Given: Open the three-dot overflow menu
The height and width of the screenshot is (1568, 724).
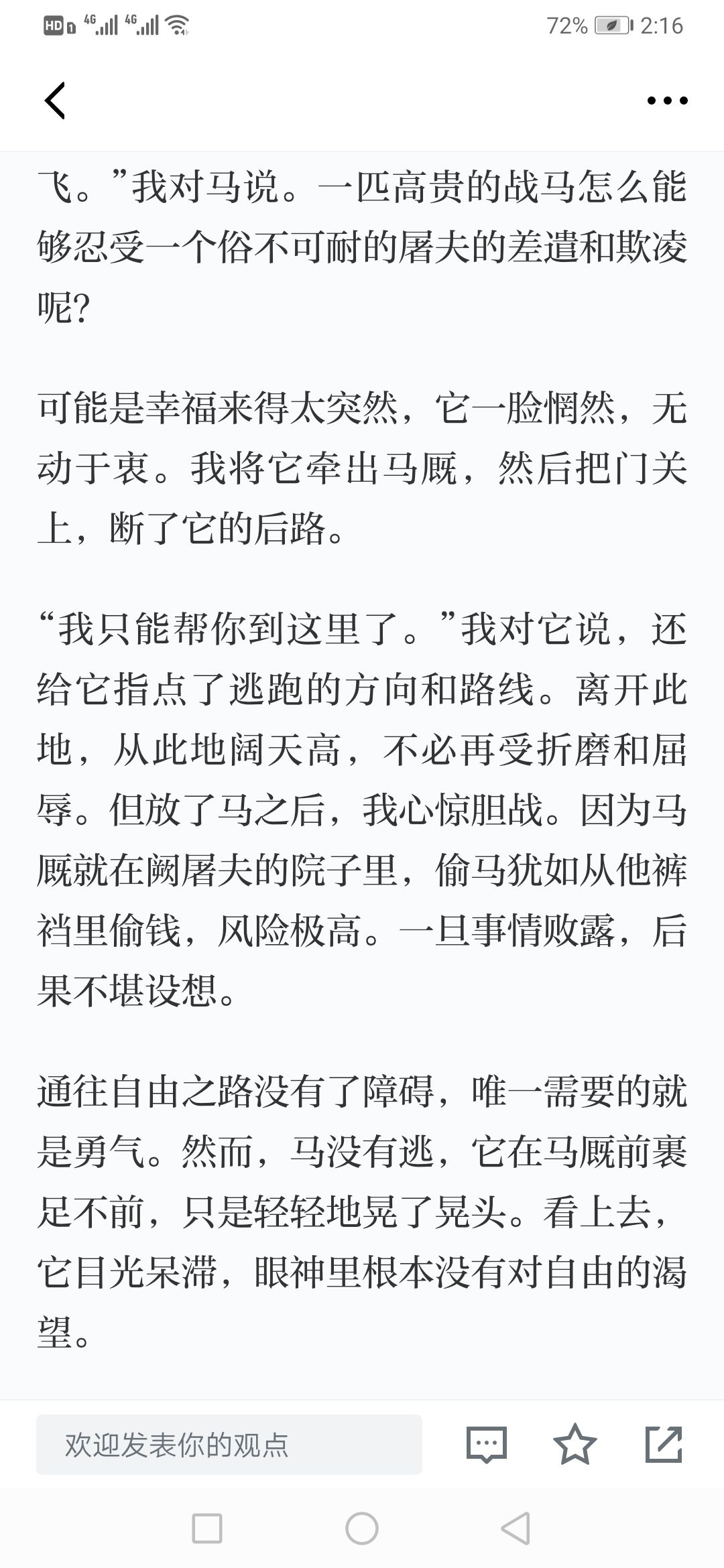Looking at the screenshot, I should (667, 101).
